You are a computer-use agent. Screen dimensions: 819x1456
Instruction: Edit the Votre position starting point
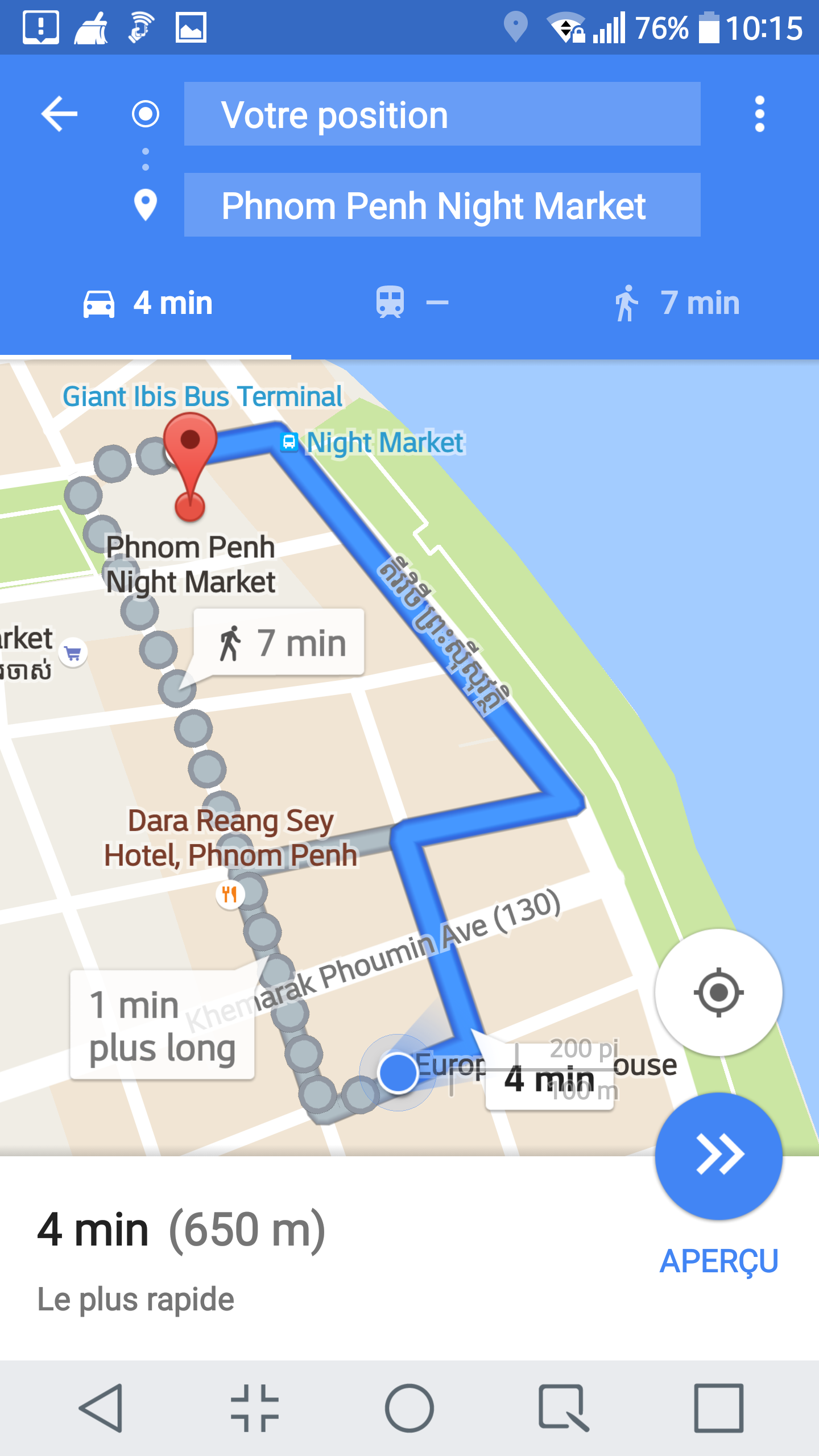tap(442, 114)
